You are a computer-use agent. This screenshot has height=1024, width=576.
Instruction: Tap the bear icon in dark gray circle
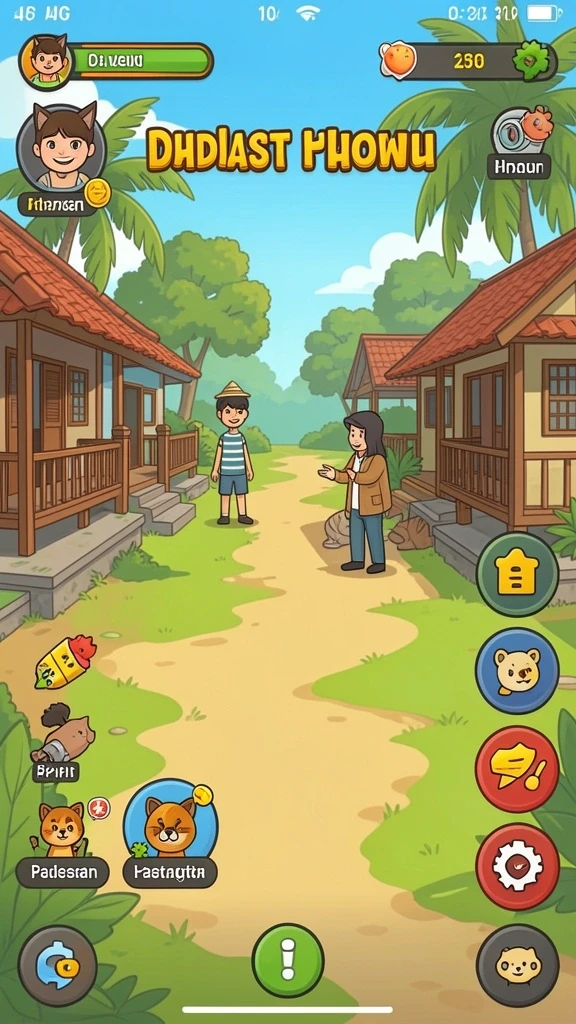[517, 965]
